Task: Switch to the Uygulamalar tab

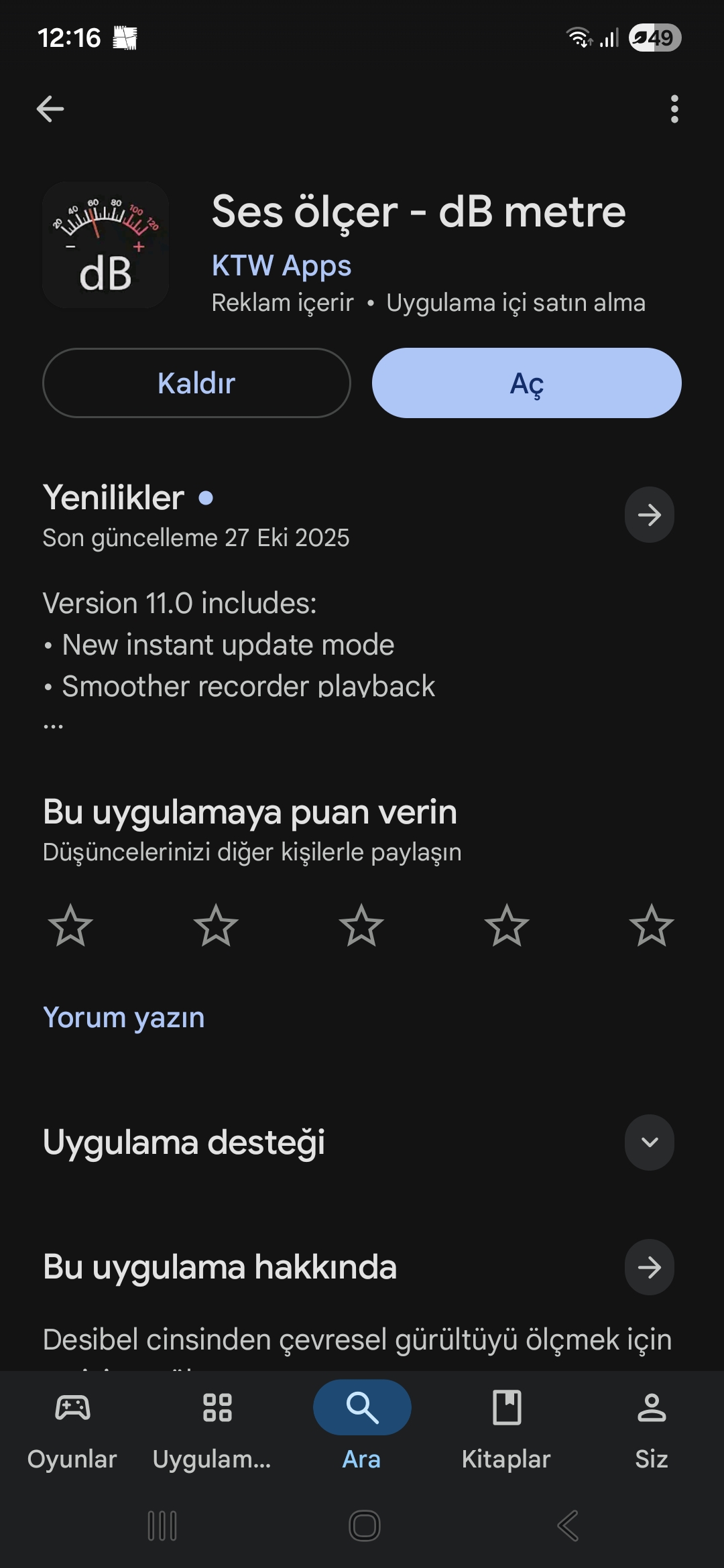Action: [217, 1426]
